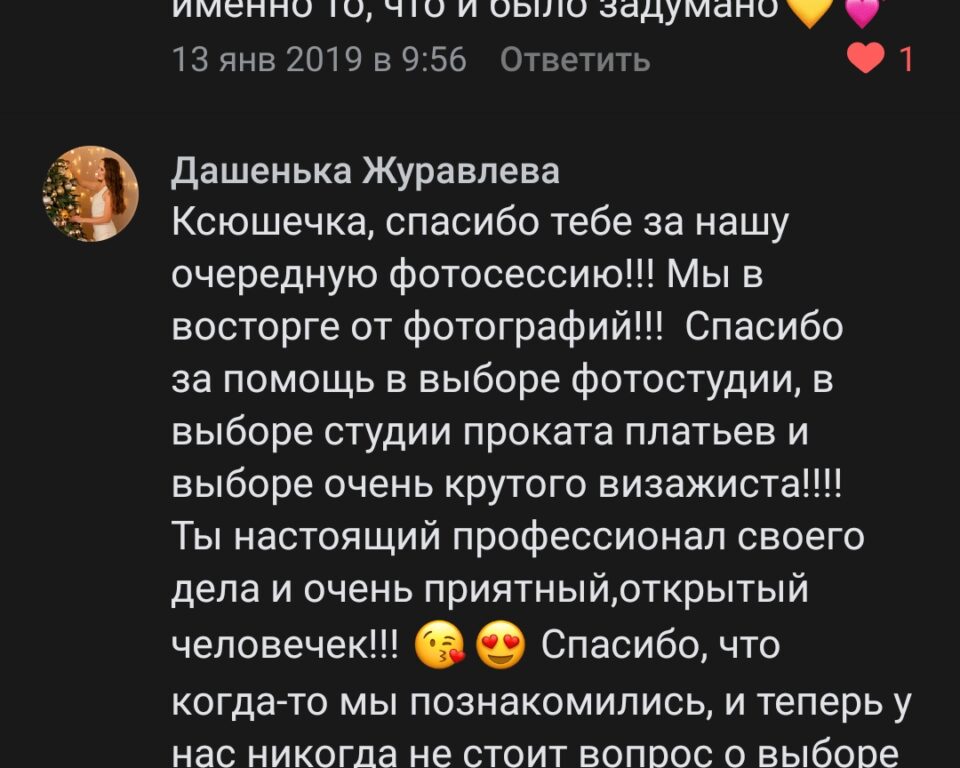Screen dimensions: 960x768
Task: Open Дашенька Журавлева's profile picture
Action: [90, 194]
